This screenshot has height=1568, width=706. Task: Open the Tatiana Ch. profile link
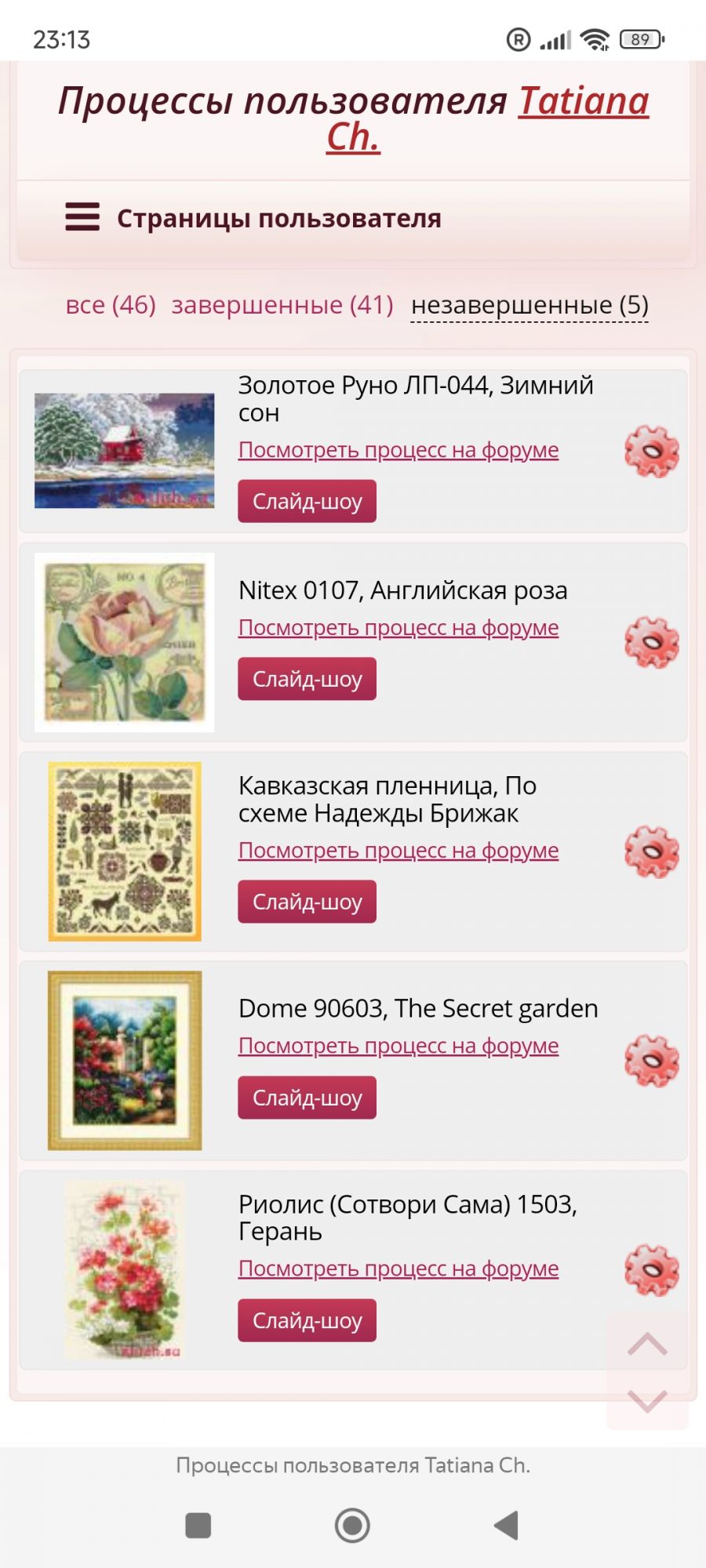582,102
